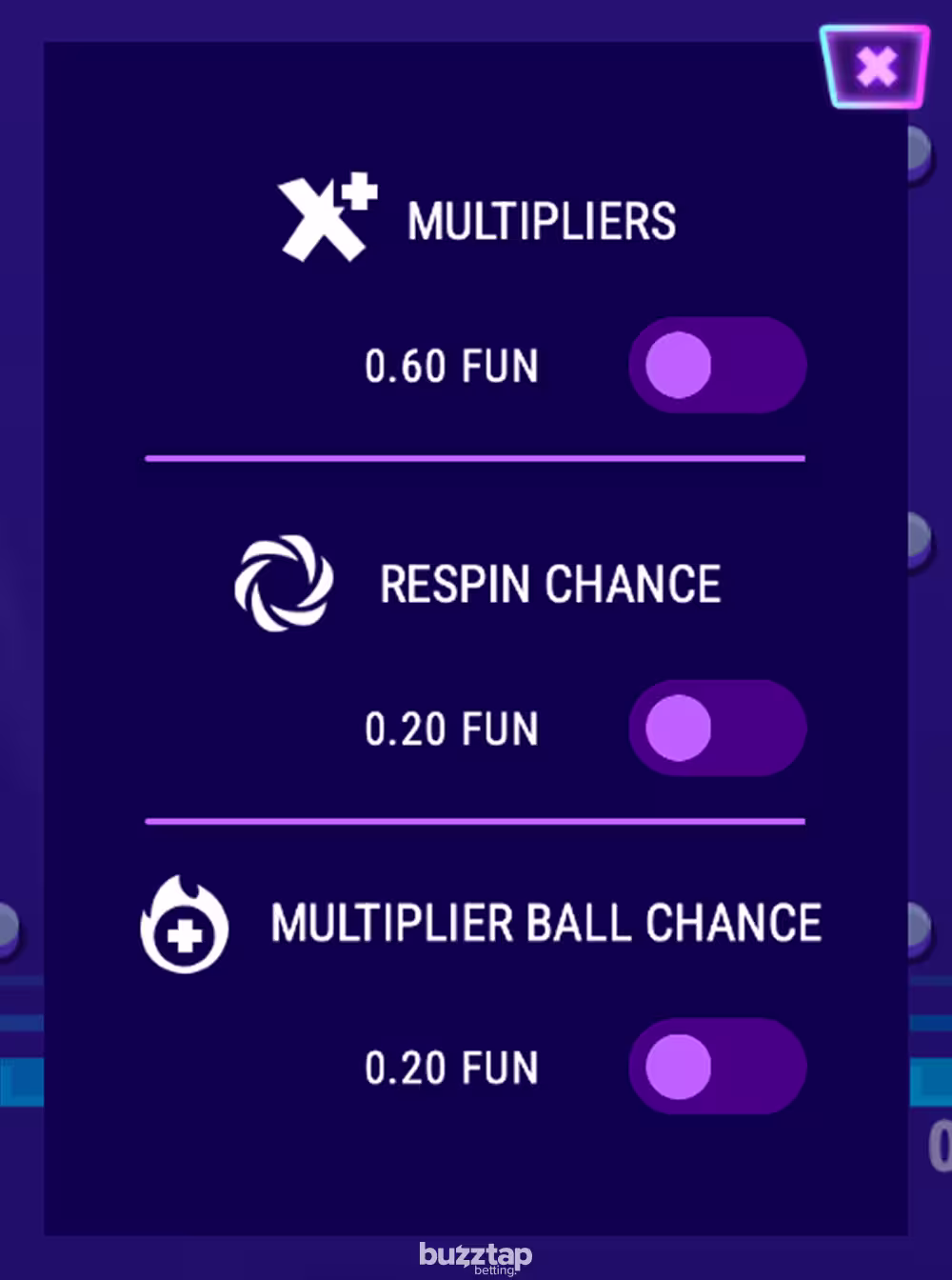Click the Multiplier Ball Chance title text
Viewport: 952px width, 1280px height.
tap(549, 921)
